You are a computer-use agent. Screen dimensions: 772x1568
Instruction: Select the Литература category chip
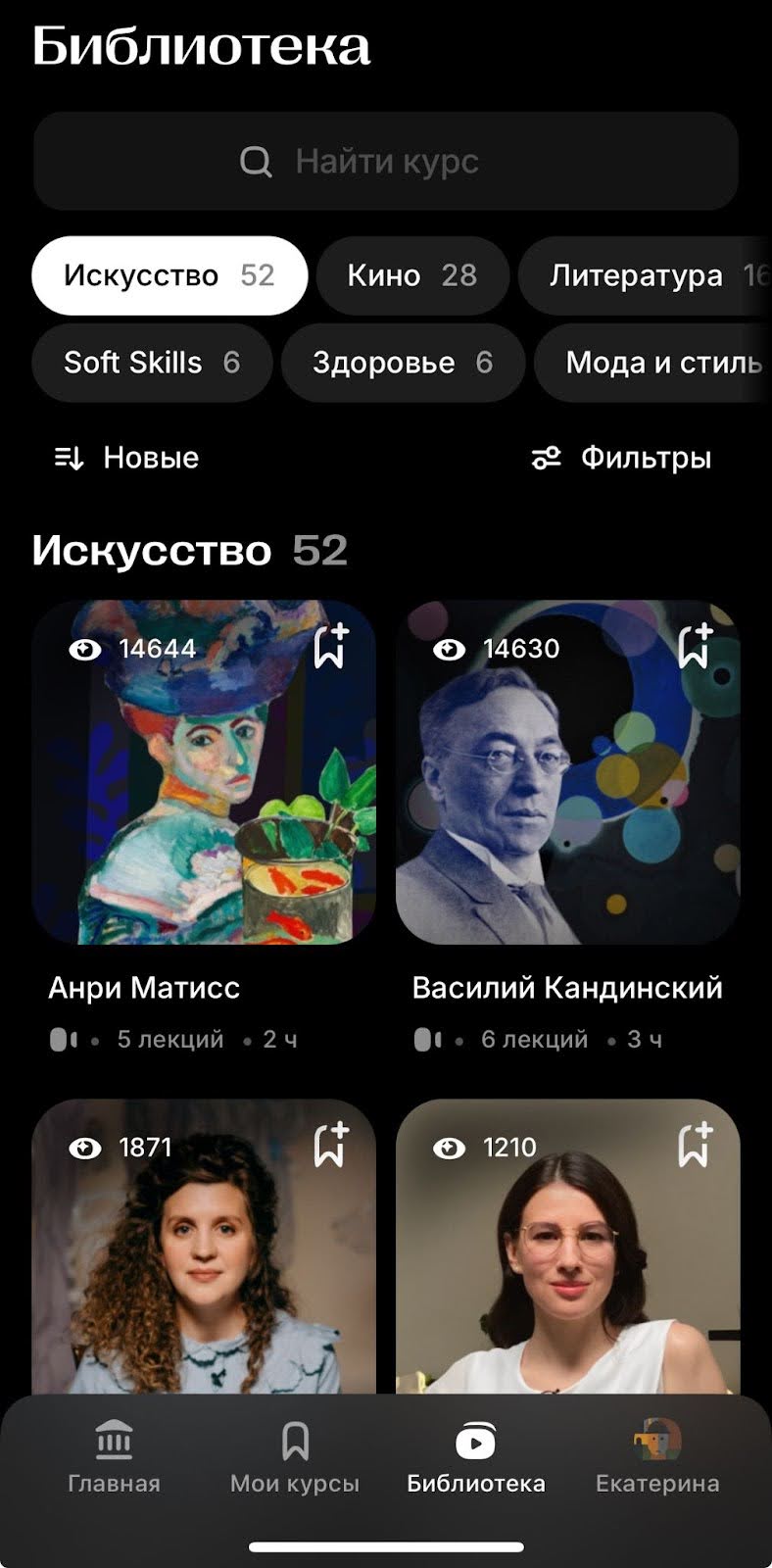pyautogui.click(x=642, y=275)
